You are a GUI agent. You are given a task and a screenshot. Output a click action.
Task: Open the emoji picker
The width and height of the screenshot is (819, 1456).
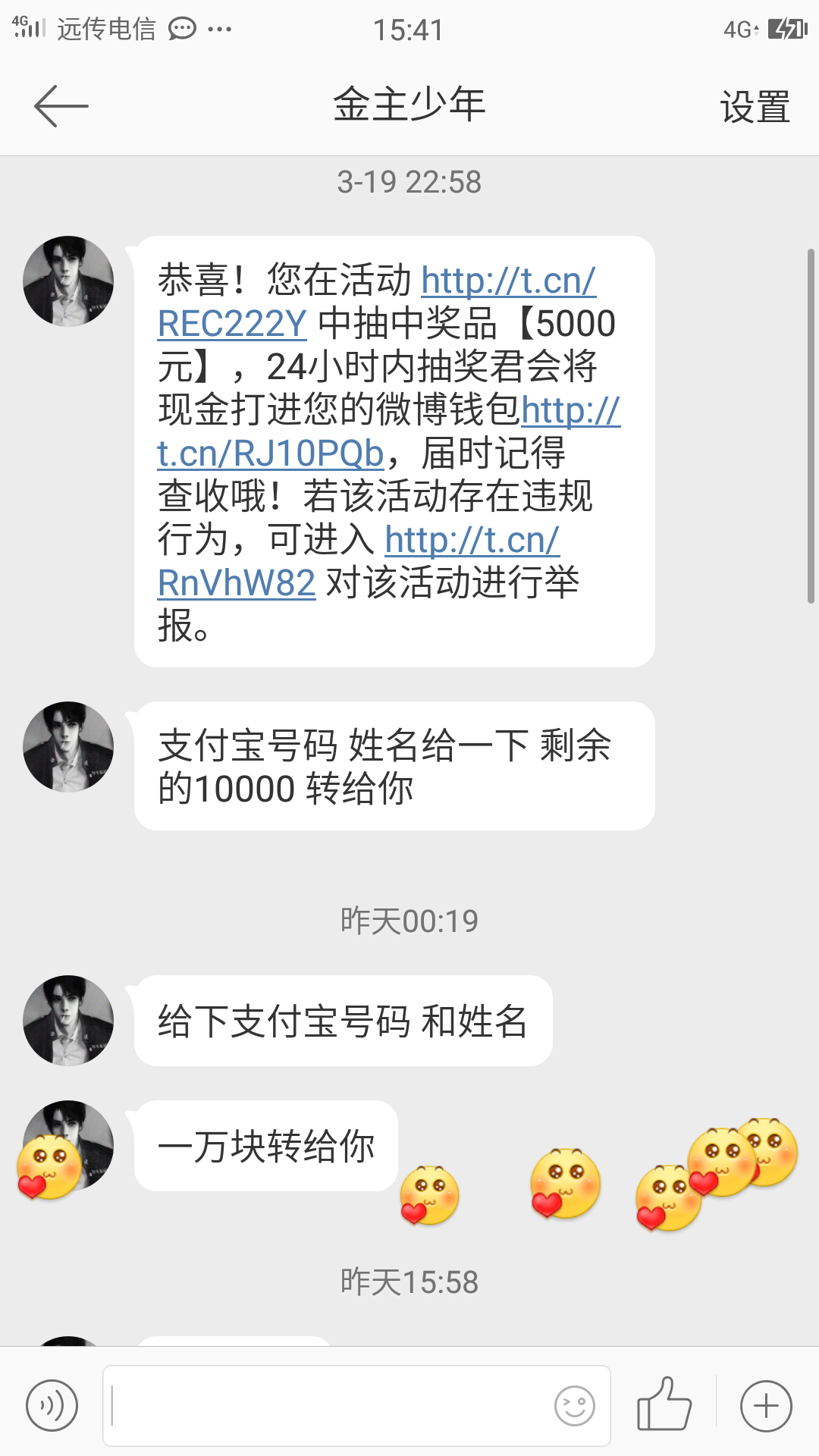(x=574, y=1406)
